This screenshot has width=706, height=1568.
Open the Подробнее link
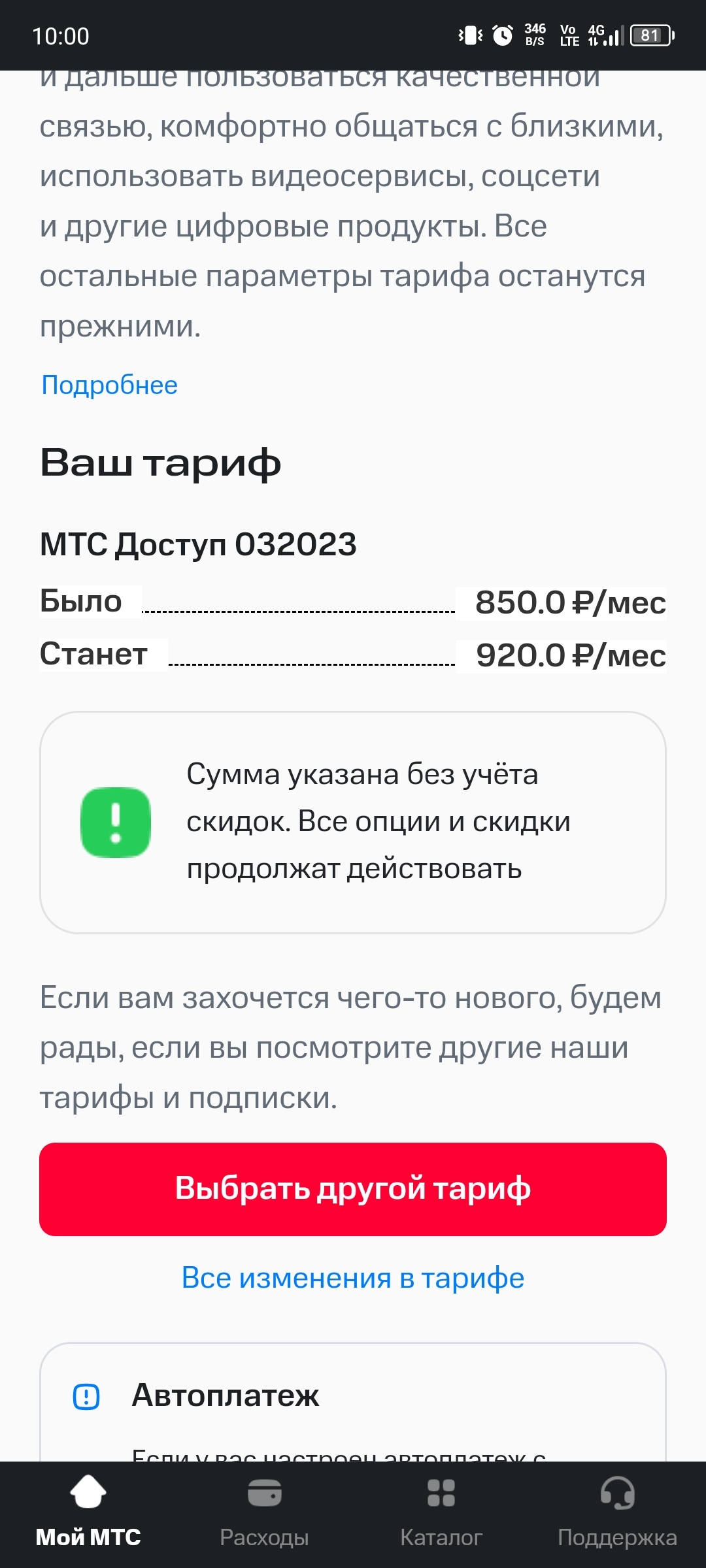tap(109, 385)
